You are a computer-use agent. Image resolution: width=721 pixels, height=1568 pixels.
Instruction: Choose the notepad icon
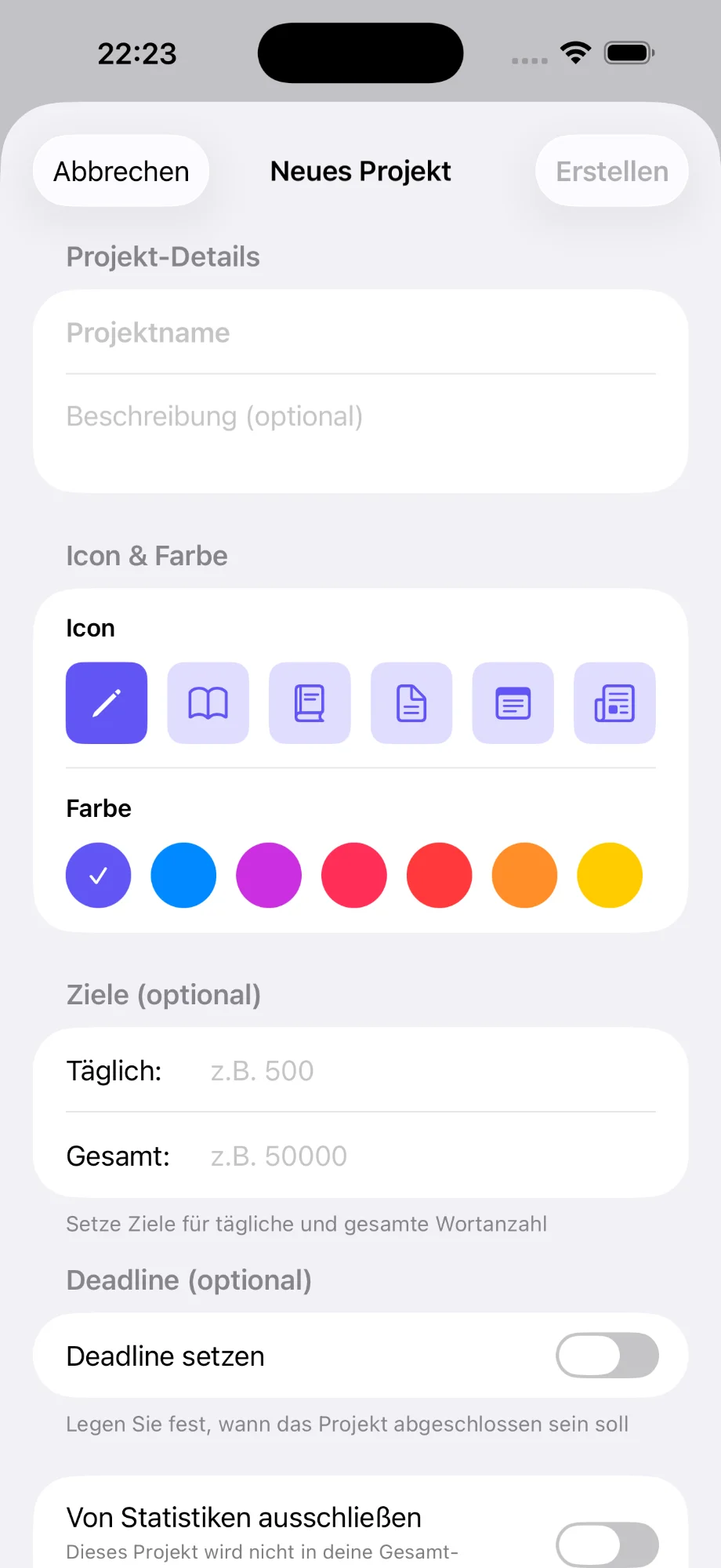pyautogui.click(x=513, y=702)
